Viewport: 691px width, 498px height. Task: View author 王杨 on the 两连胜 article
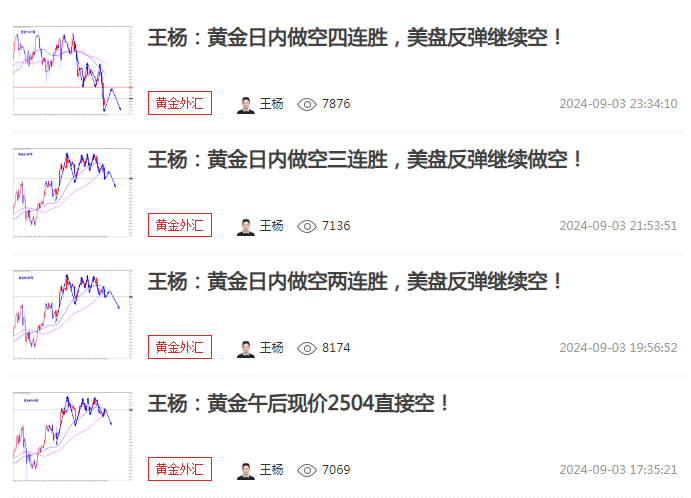coord(262,348)
